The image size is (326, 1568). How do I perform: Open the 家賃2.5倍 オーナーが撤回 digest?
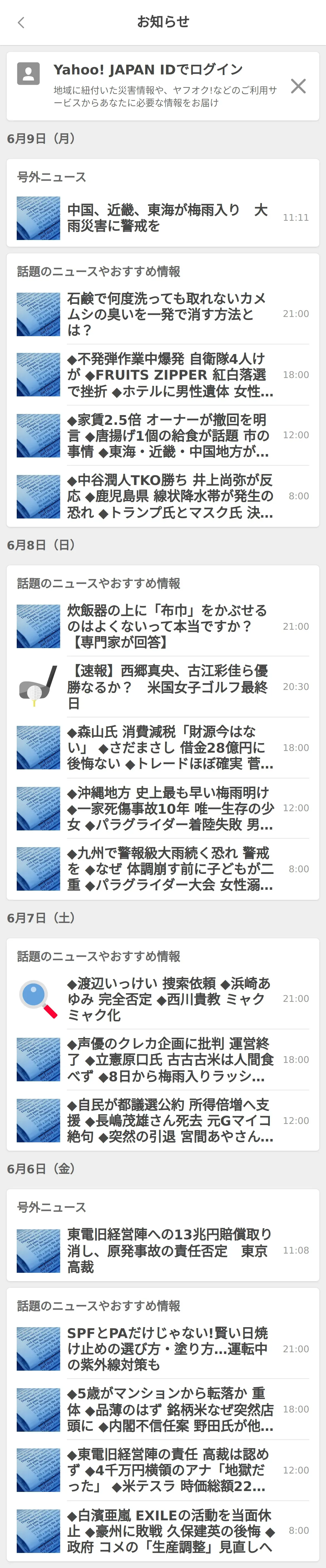point(163,435)
